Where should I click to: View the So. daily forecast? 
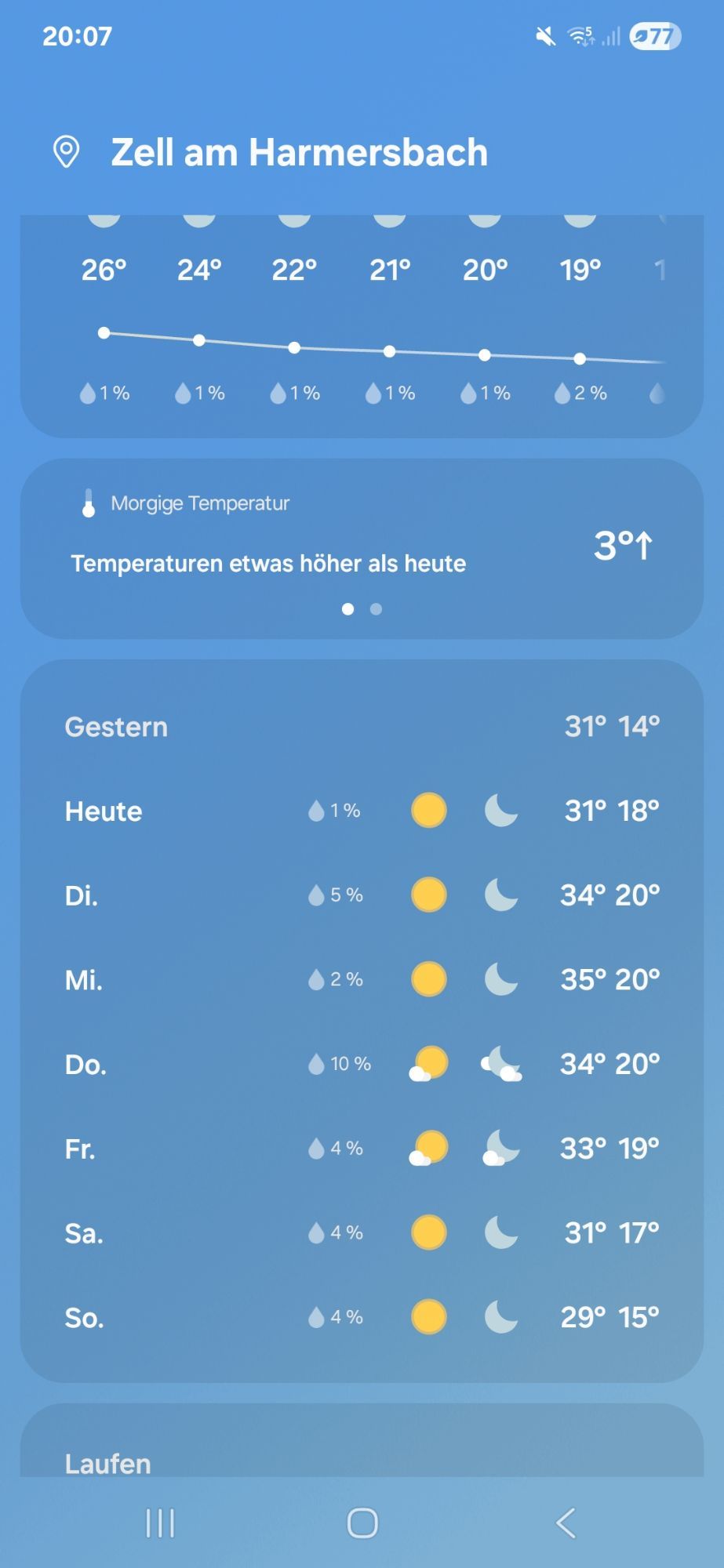pyautogui.click(x=362, y=1318)
